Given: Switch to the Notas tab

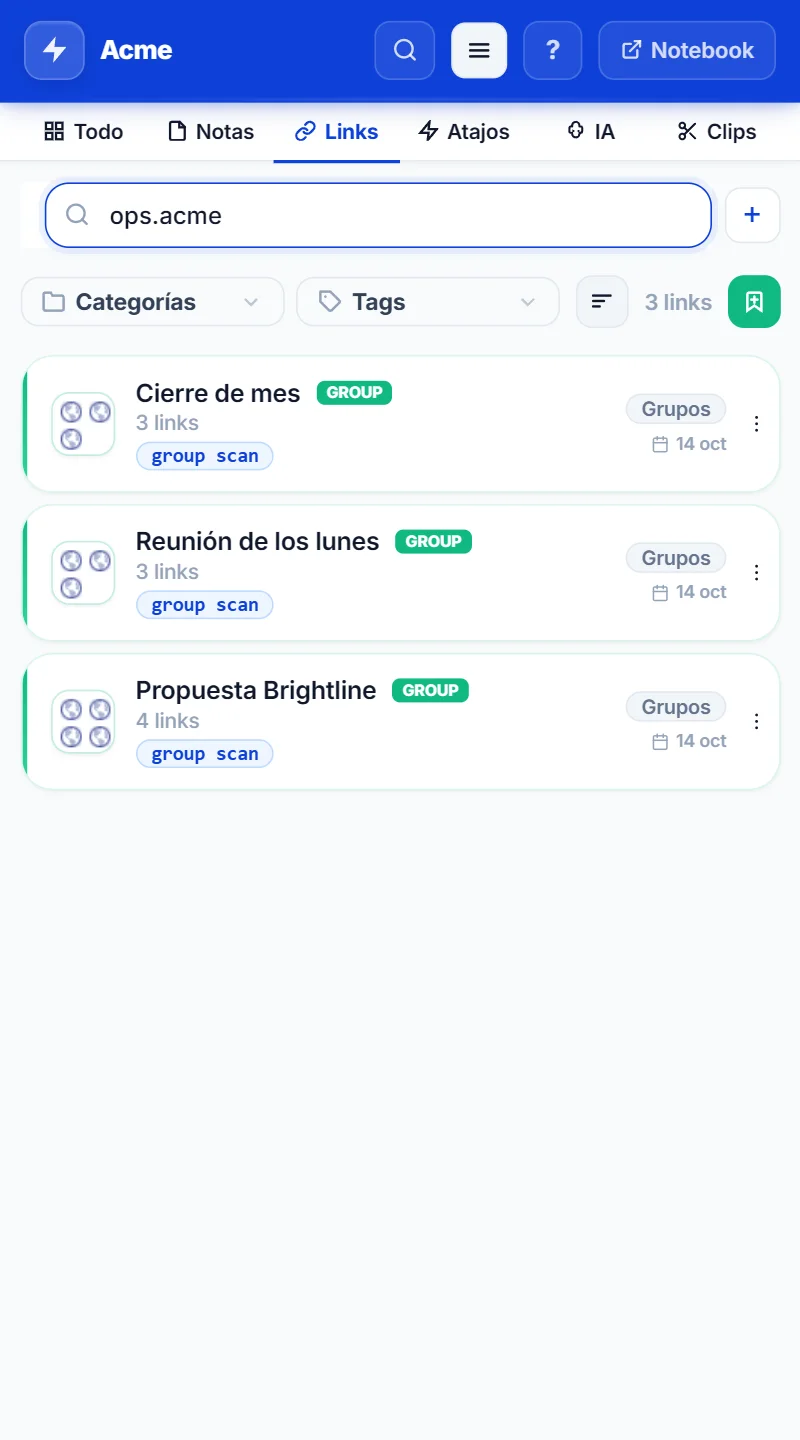Looking at the screenshot, I should click(211, 132).
